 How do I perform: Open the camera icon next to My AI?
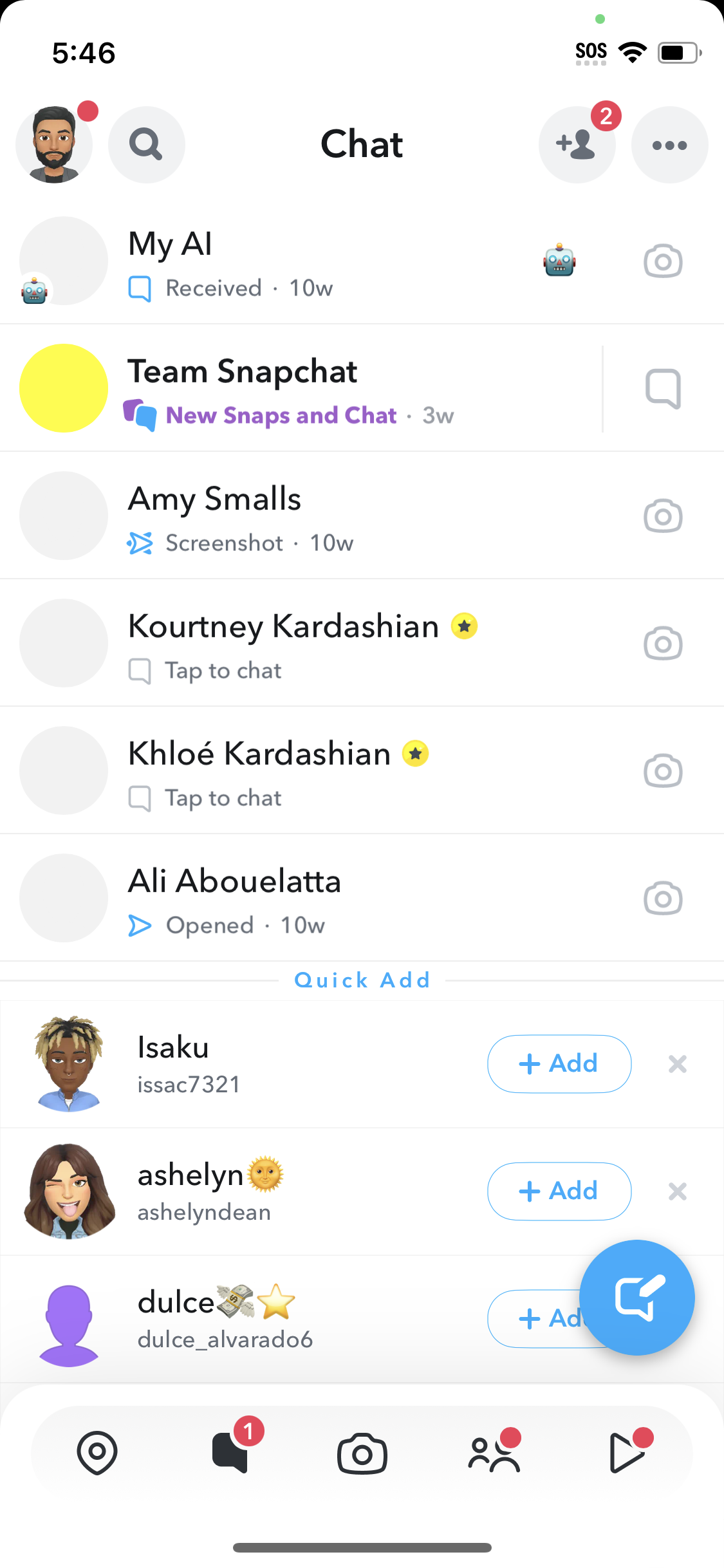pyautogui.click(x=662, y=261)
